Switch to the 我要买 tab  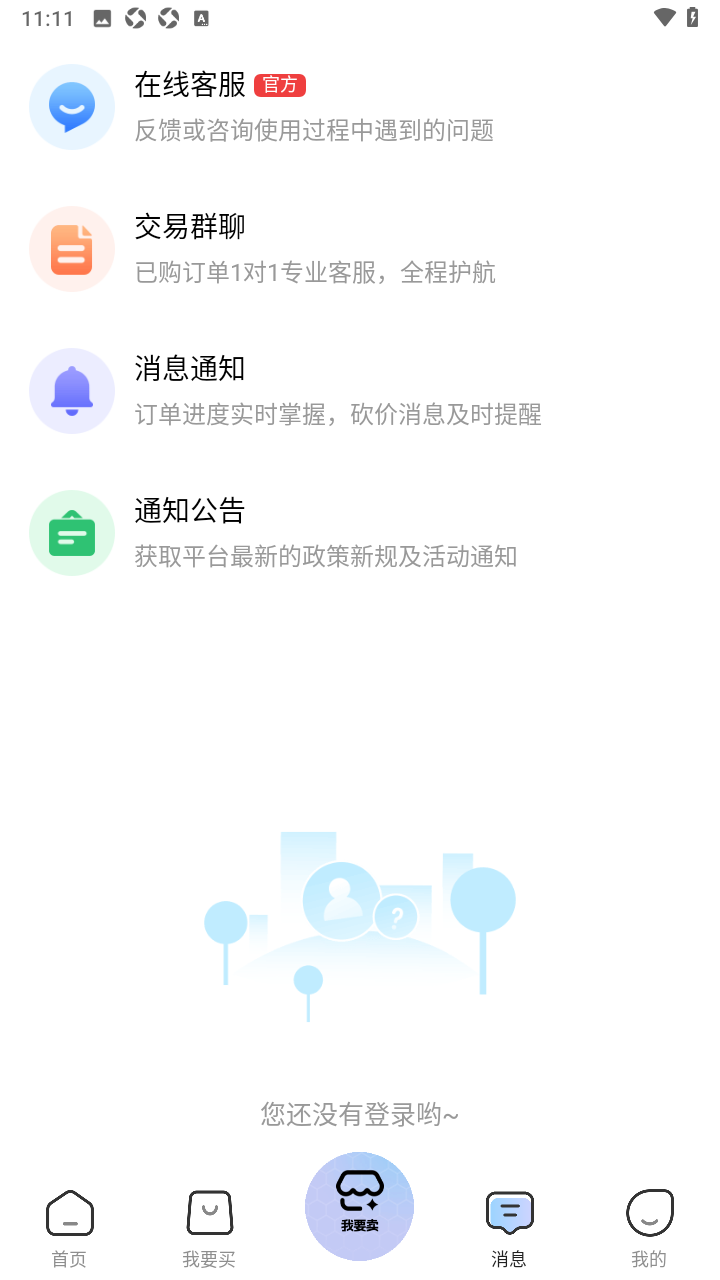[209, 1229]
